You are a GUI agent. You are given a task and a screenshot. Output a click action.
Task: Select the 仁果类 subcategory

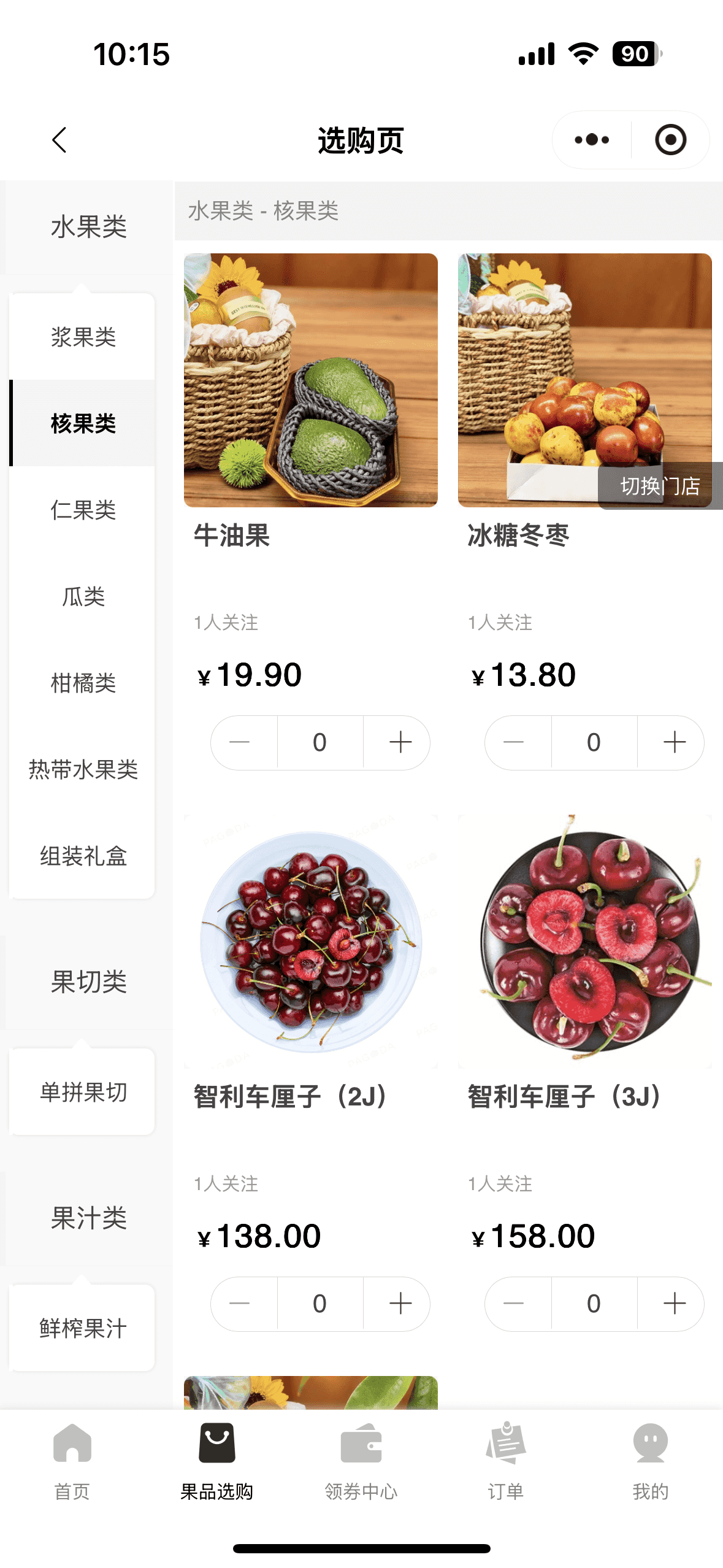click(x=83, y=510)
